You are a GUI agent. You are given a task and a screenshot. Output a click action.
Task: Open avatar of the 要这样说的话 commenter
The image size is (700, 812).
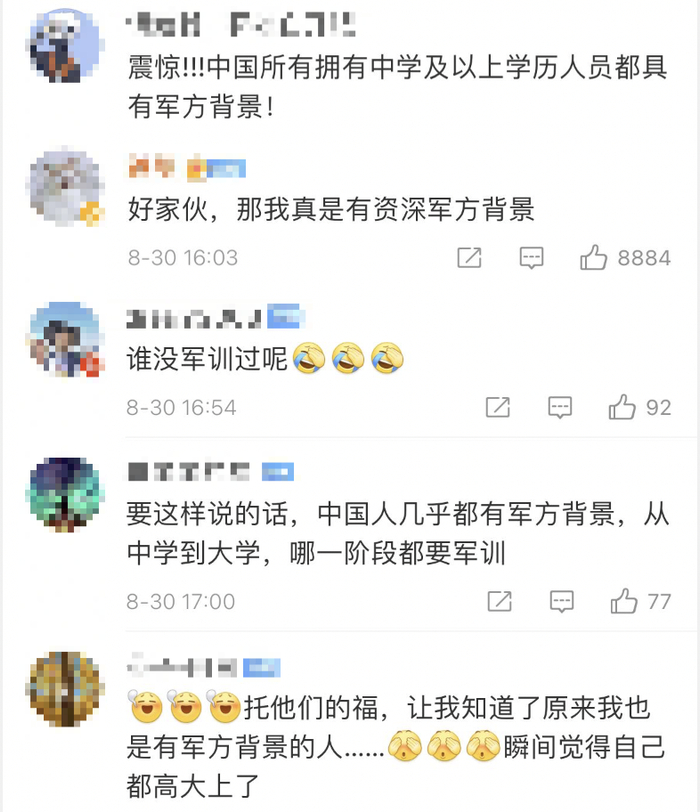coord(65,495)
